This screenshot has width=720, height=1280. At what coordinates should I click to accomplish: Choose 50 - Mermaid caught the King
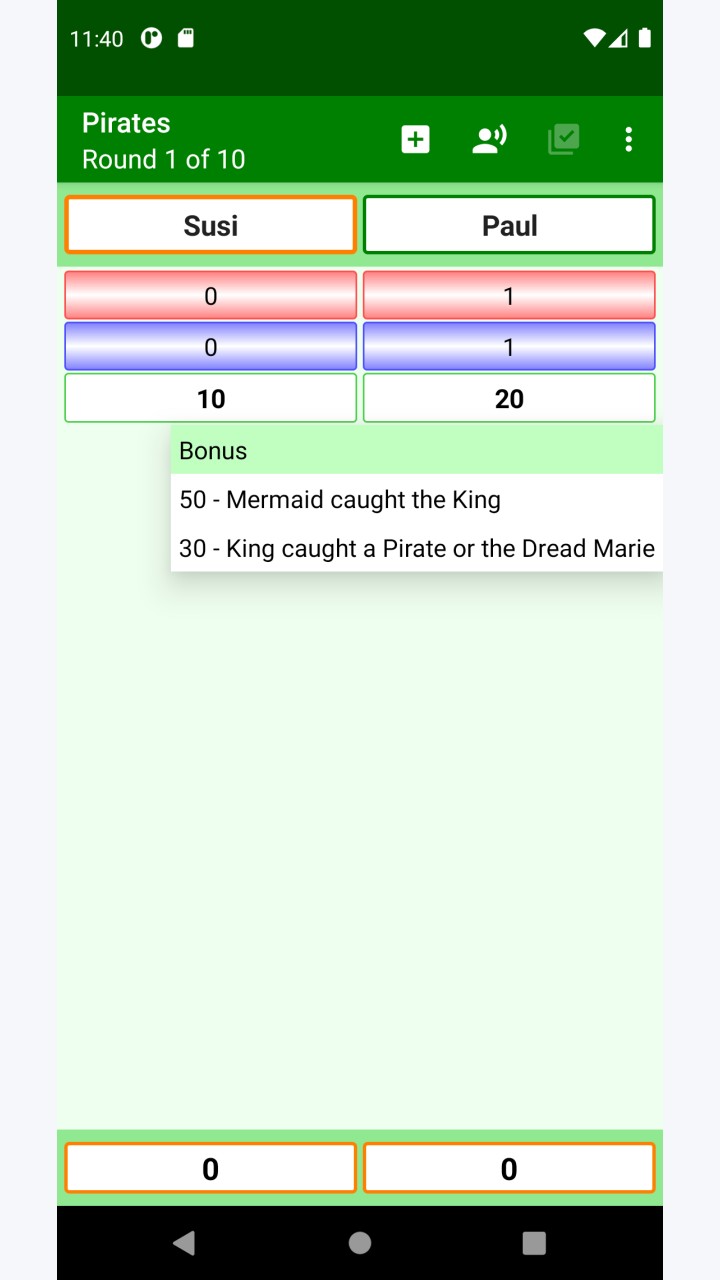(x=417, y=499)
